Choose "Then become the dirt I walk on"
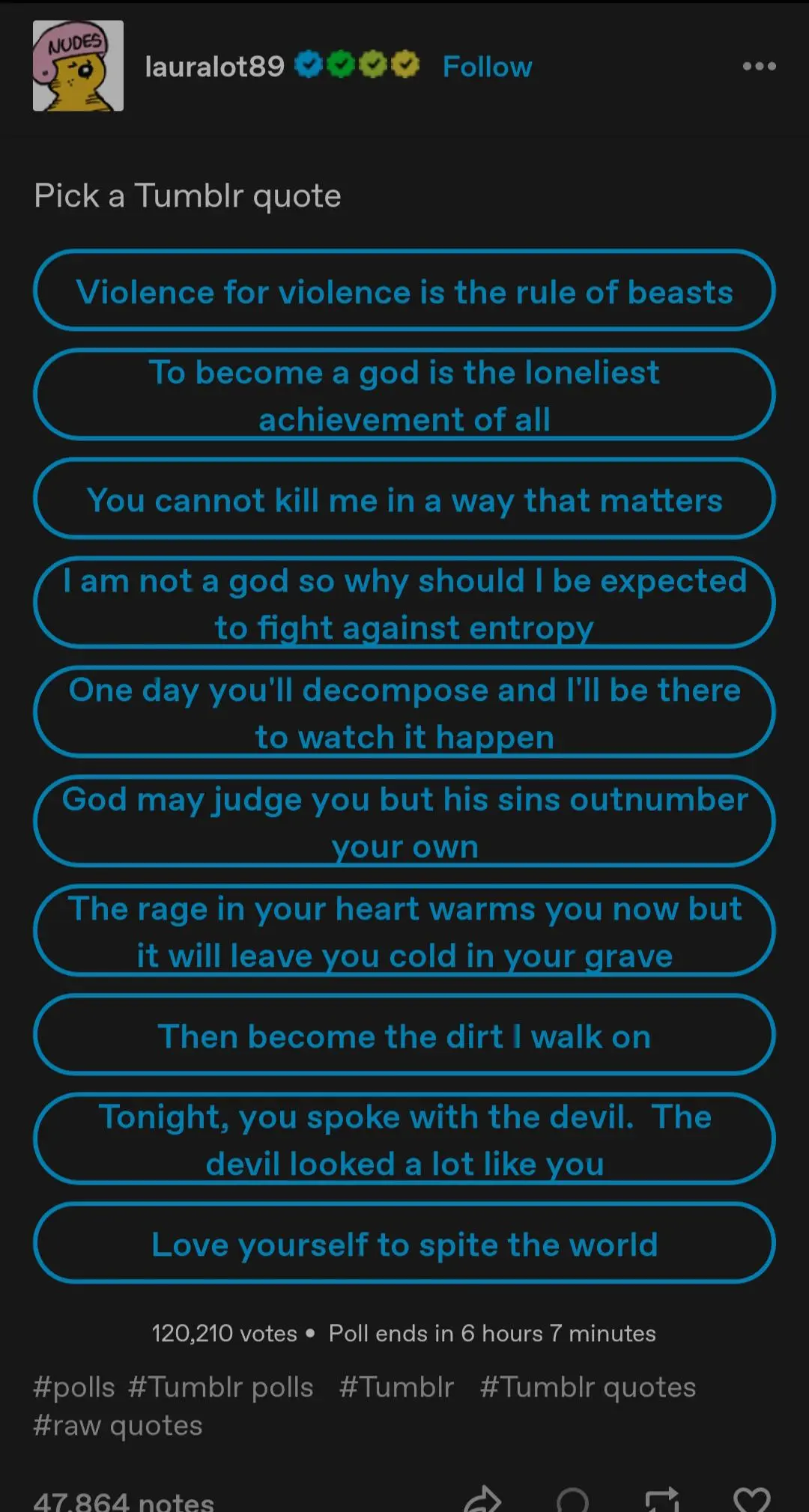809x1512 pixels. pyautogui.click(x=404, y=1035)
